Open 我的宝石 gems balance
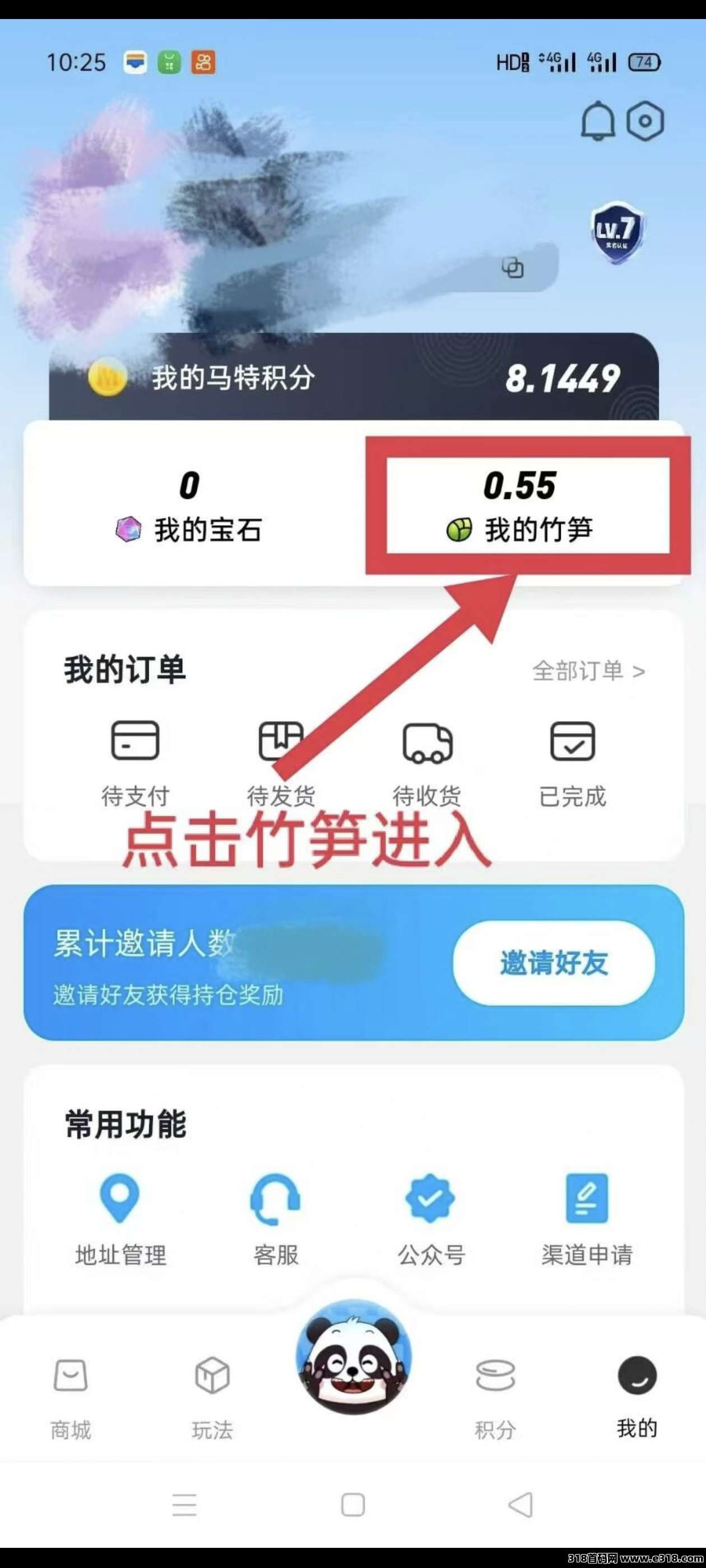Screen dimensions: 706x1568 189,505
